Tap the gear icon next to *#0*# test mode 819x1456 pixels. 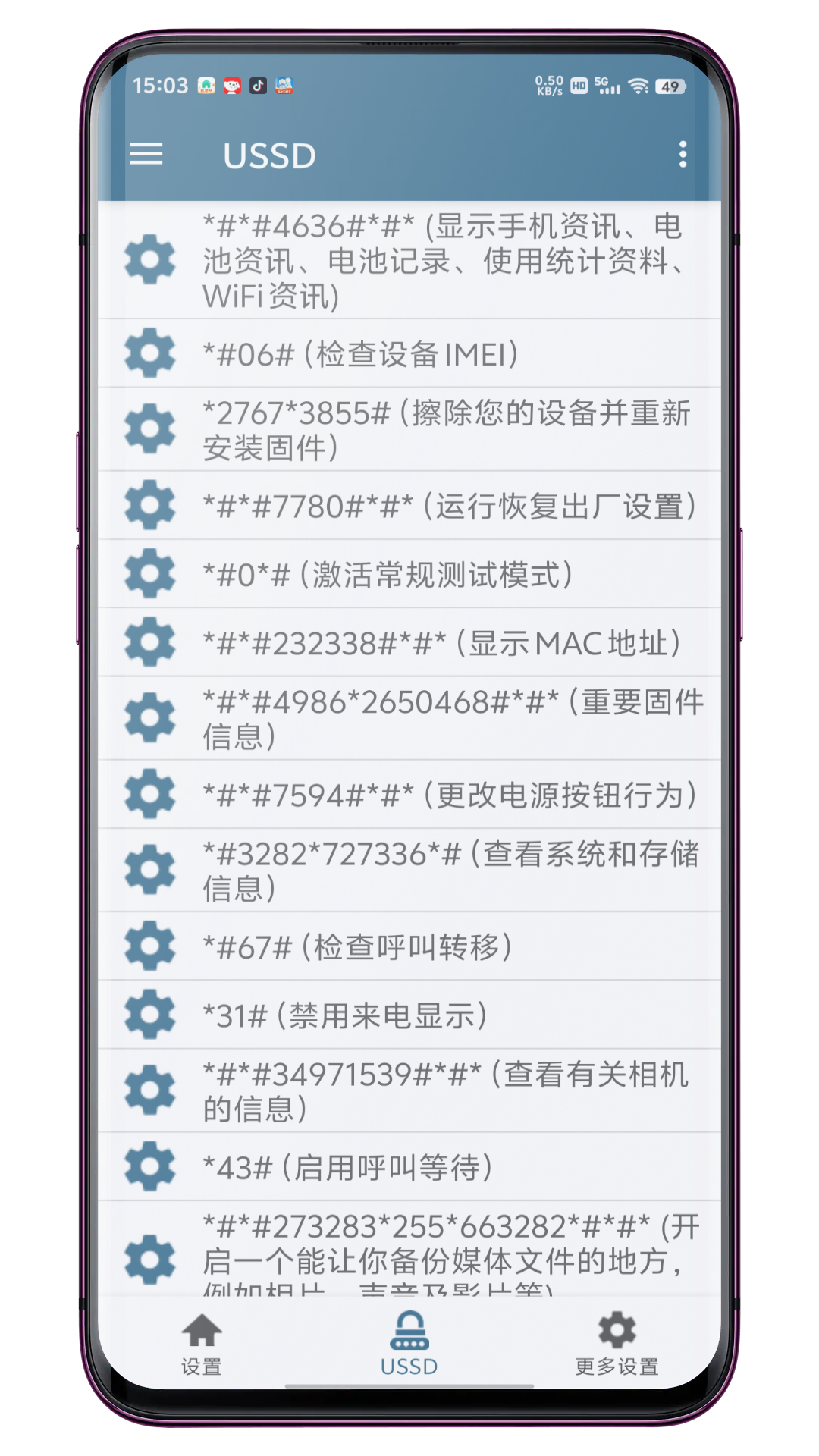[x=150, y=574]
